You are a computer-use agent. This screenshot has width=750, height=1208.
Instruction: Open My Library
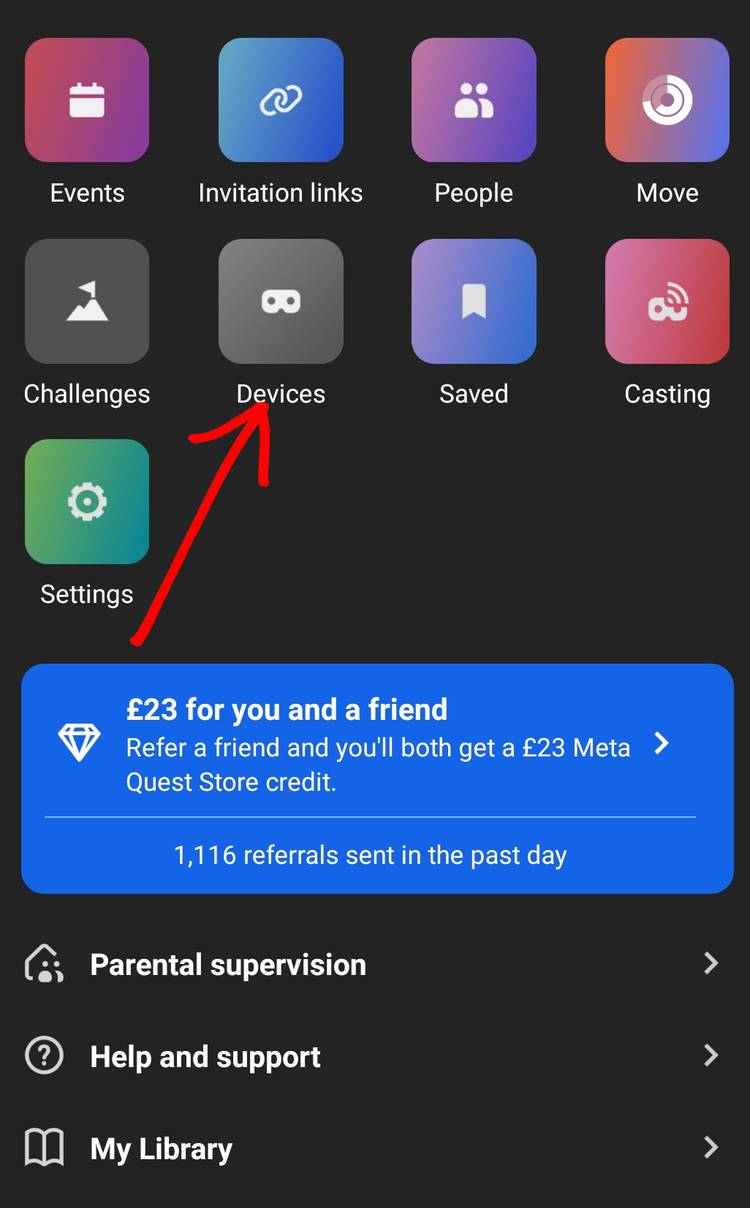pyautogui.click(x=160, y=1148)
